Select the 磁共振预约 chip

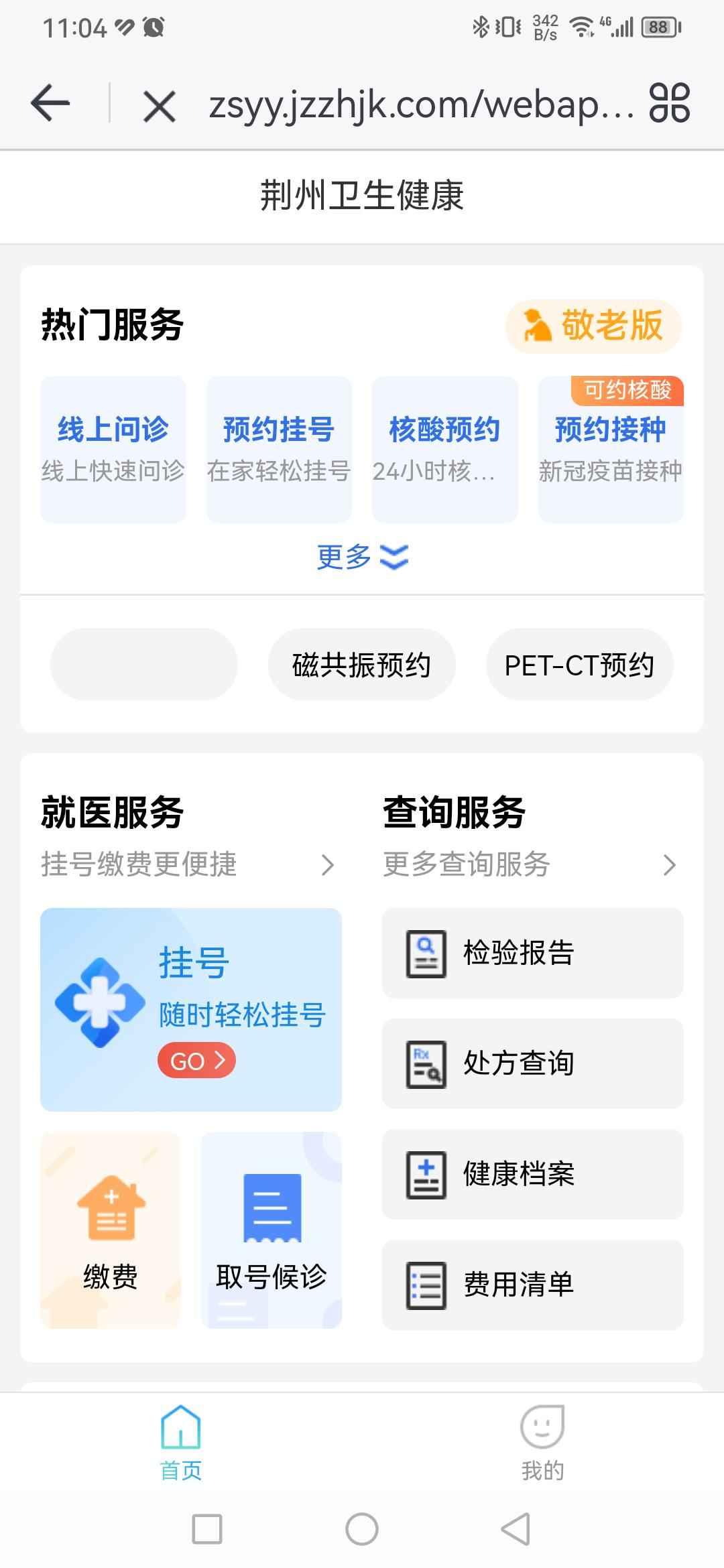click(361, 665)
